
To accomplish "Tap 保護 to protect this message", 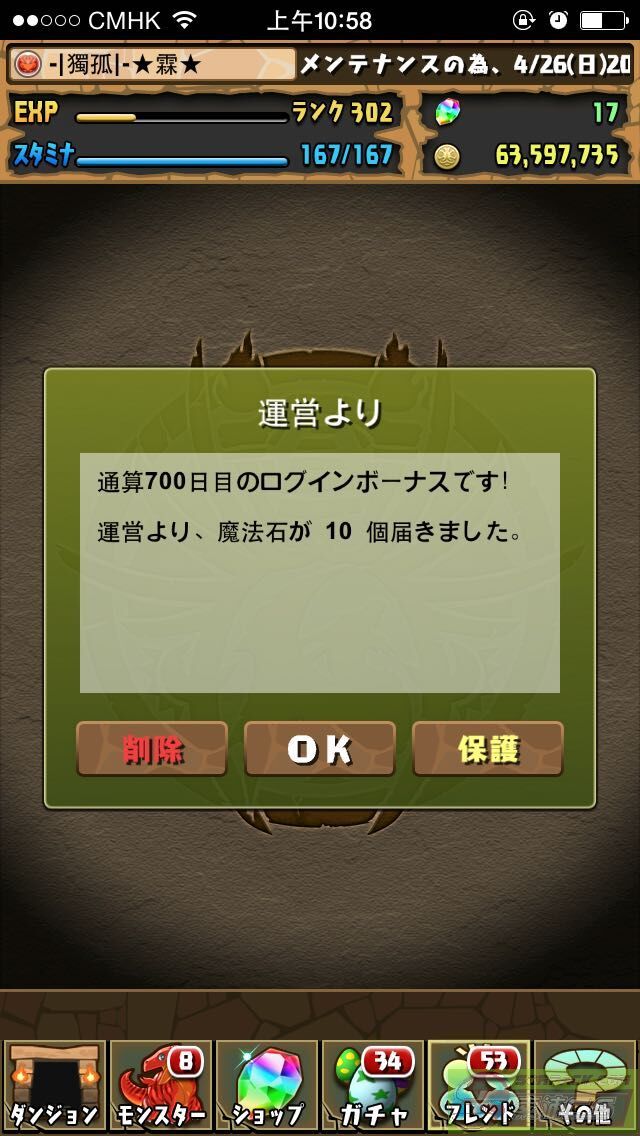I will 488,749.
